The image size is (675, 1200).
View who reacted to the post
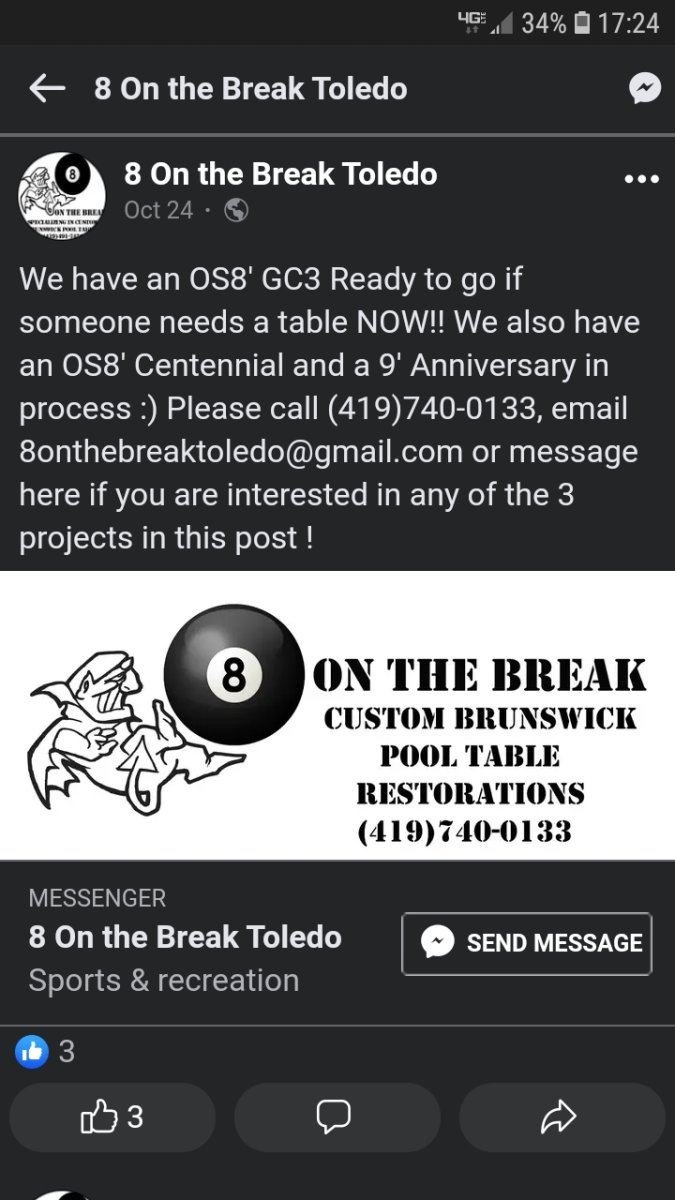pyautogui.click(x=46, y=1052)
